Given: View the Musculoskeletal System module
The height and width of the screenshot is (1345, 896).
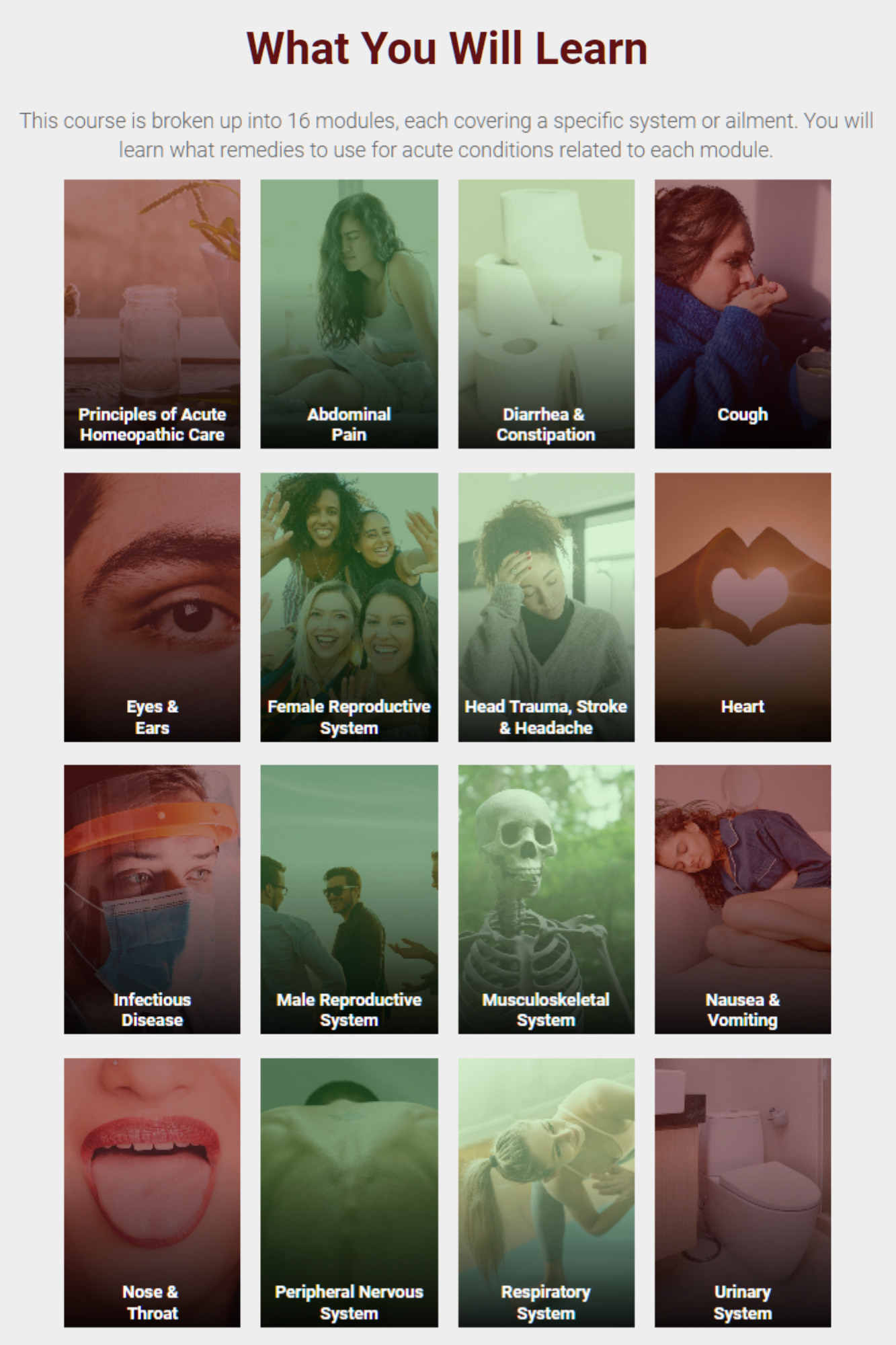Looking at the screenshot, I should coord(546,899).
